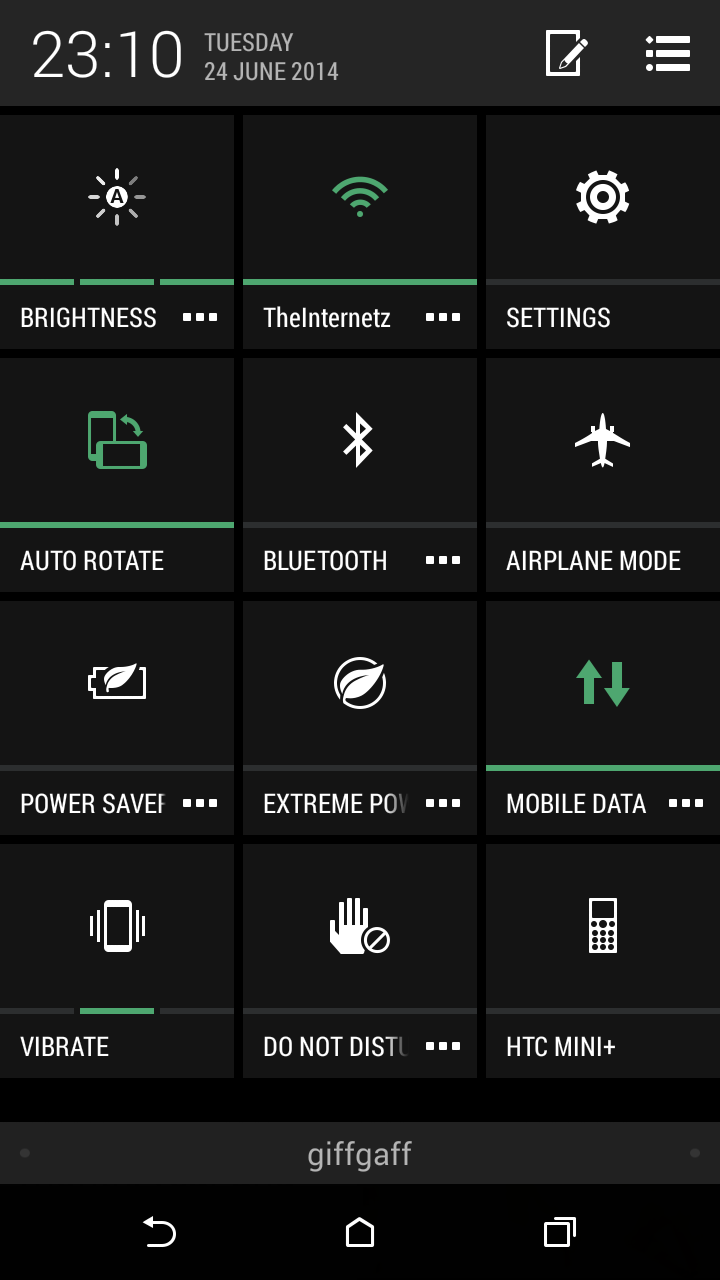
Task: Go back using the navigation bar
Action: click(160, 1232)
